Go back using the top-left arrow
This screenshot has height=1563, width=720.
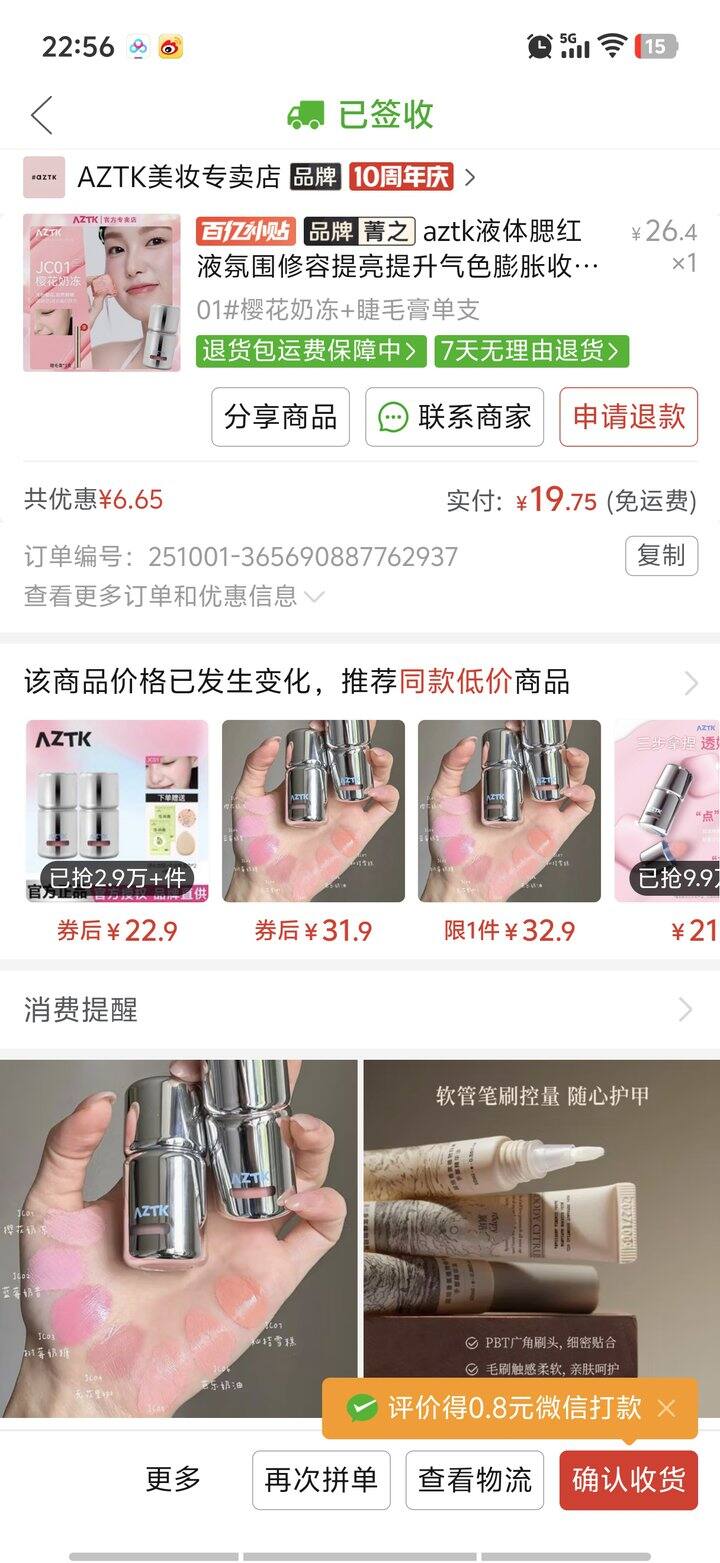pyautogui.click(x=42, y=115)
